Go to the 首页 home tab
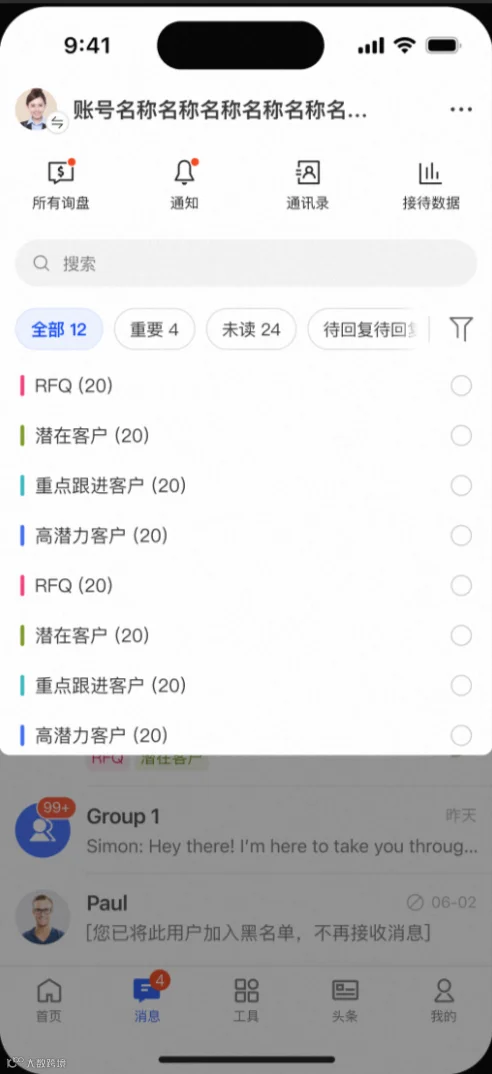The image size is (492, 1074). tap(49, 999)
